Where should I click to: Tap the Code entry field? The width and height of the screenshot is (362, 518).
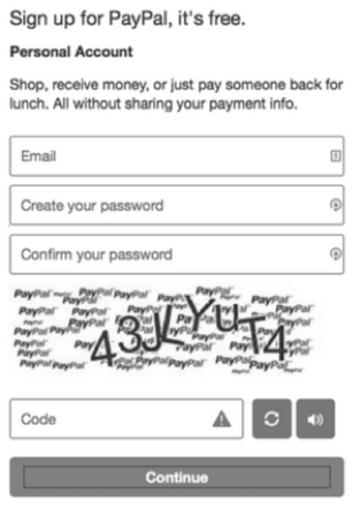pyautogui.click(x=126, y=419)
